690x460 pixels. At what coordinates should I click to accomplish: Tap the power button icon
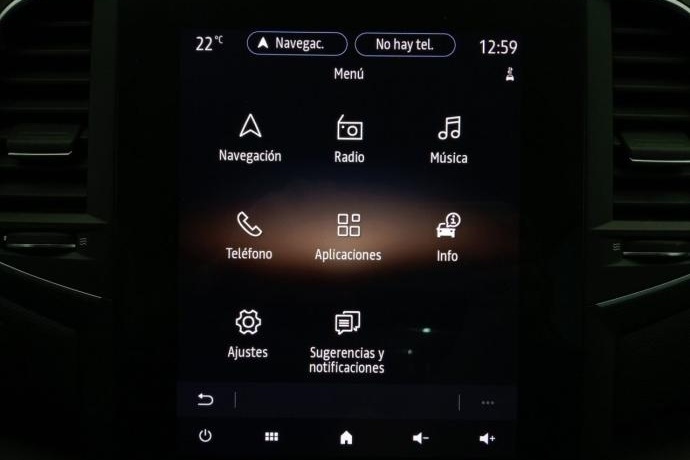[206, 436]
